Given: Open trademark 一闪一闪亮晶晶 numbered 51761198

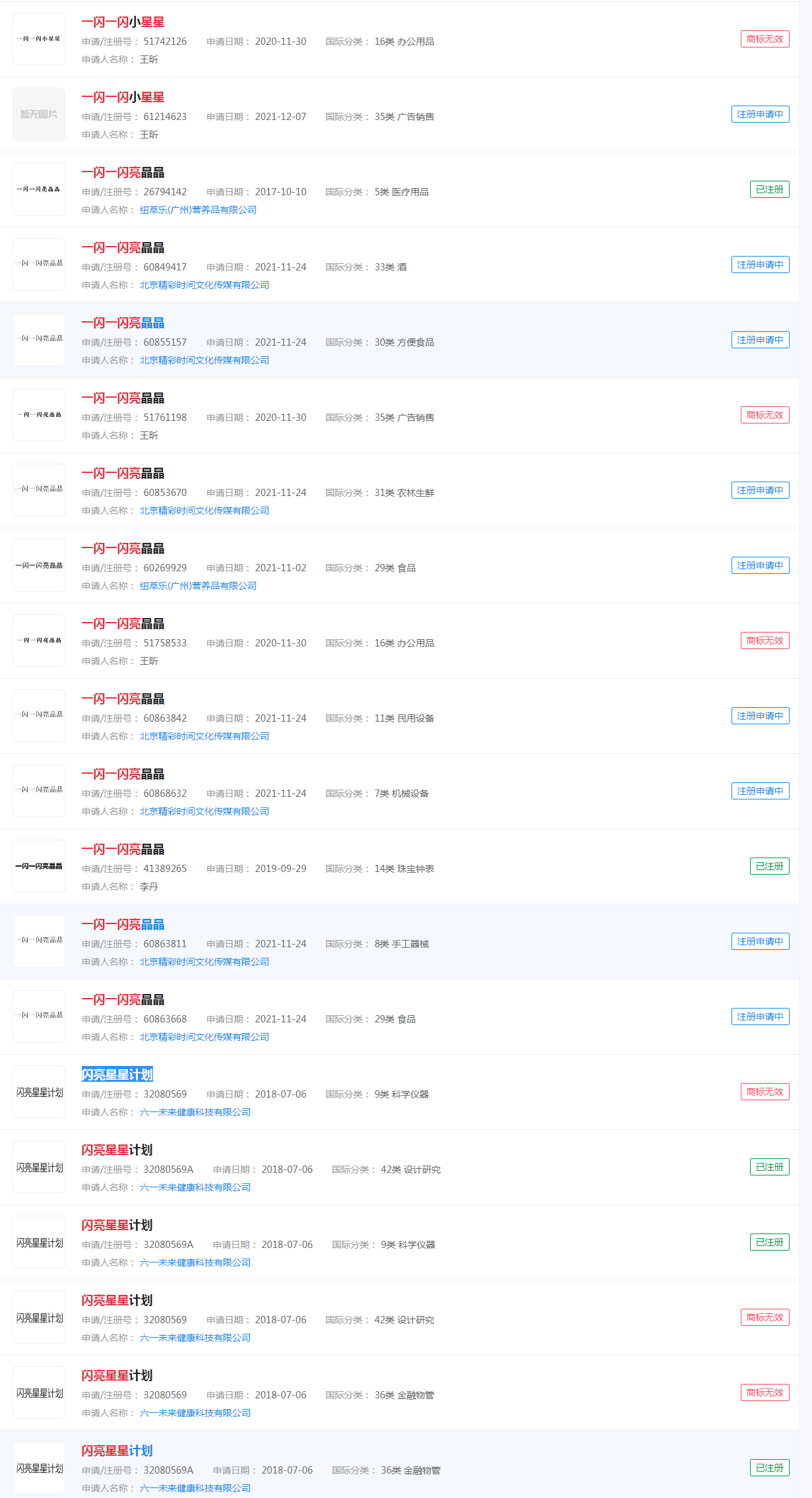Looking at the screenshot, I should point(123,398).
